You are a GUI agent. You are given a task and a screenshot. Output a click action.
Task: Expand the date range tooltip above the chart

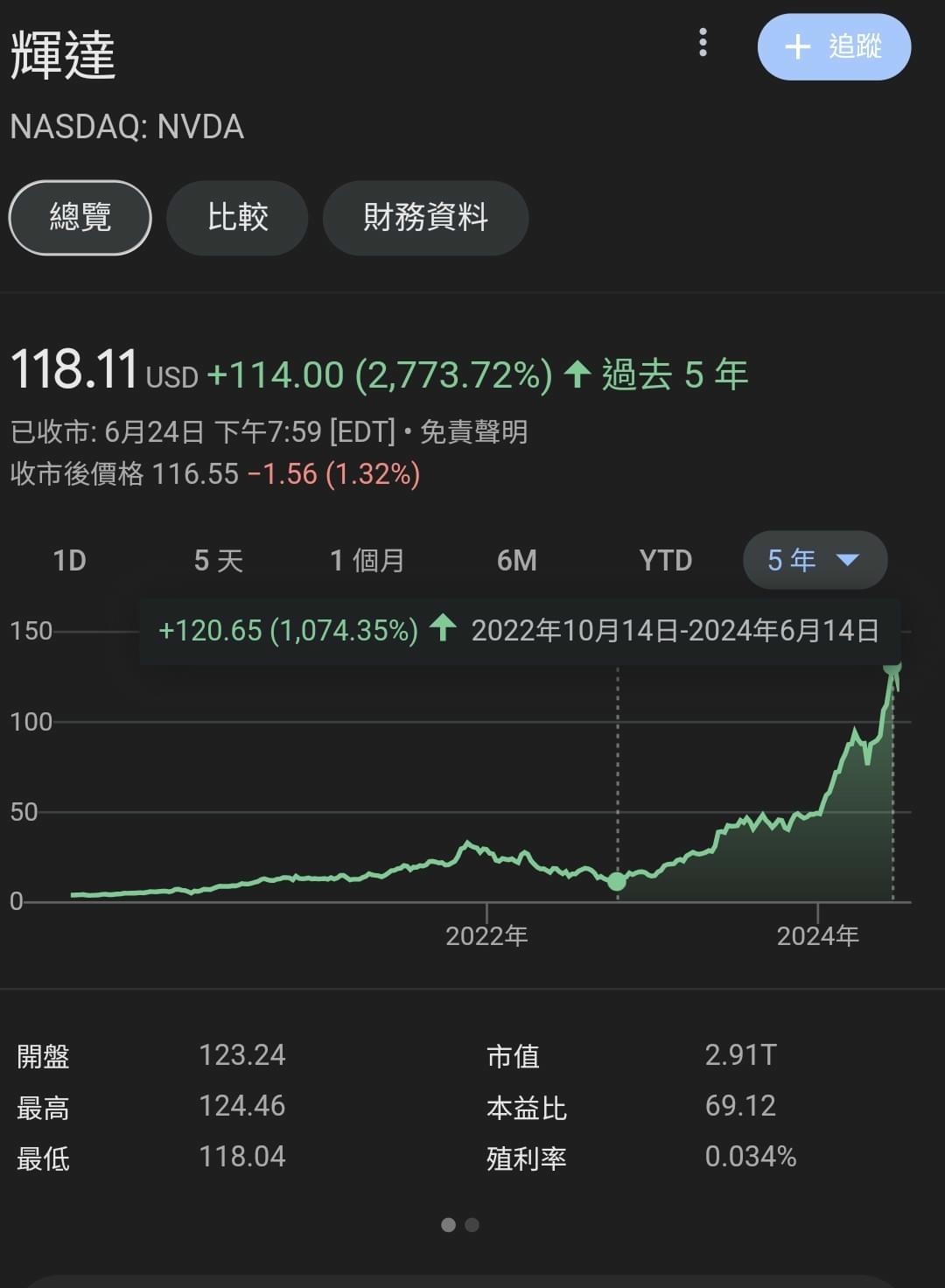coord(678,629)
